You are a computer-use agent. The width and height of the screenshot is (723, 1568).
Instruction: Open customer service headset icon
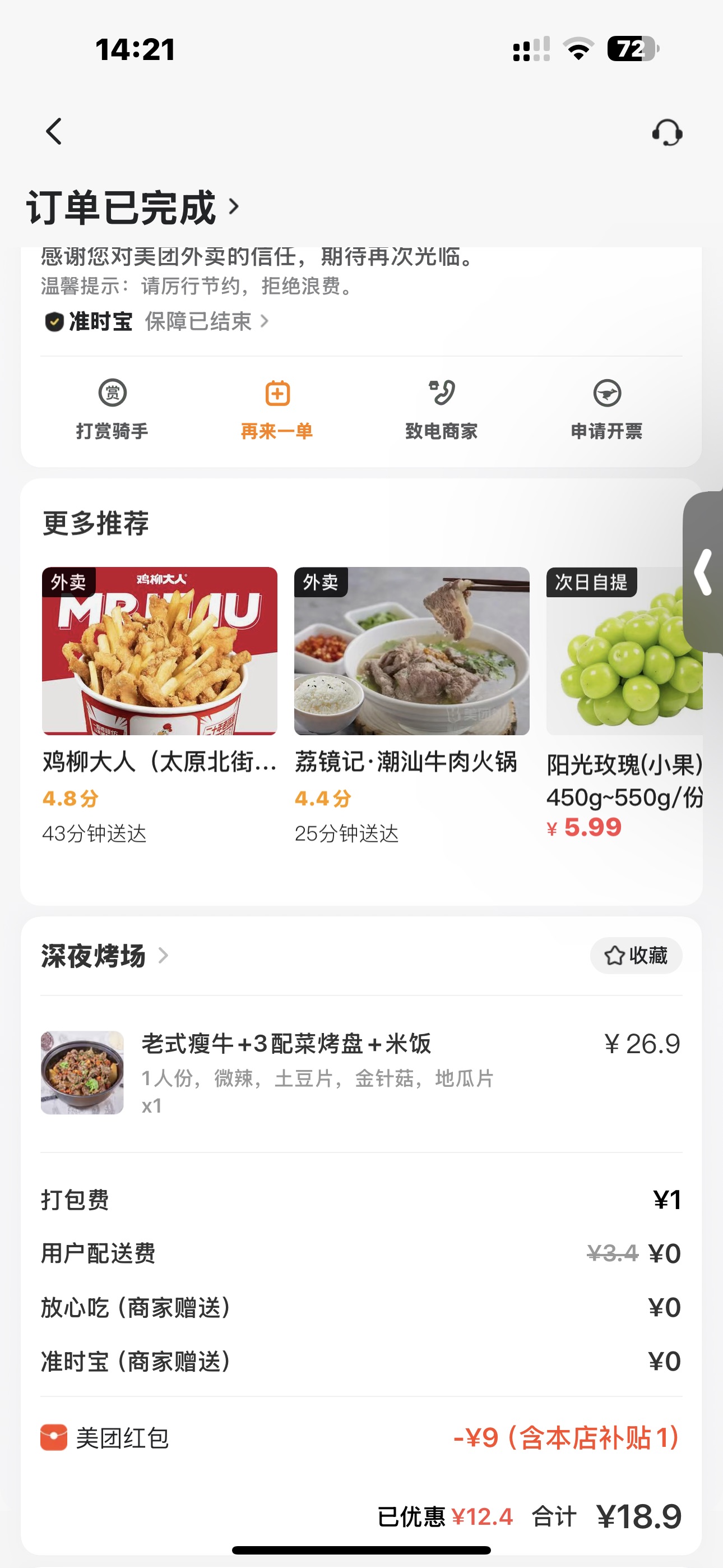pos(667,132)
